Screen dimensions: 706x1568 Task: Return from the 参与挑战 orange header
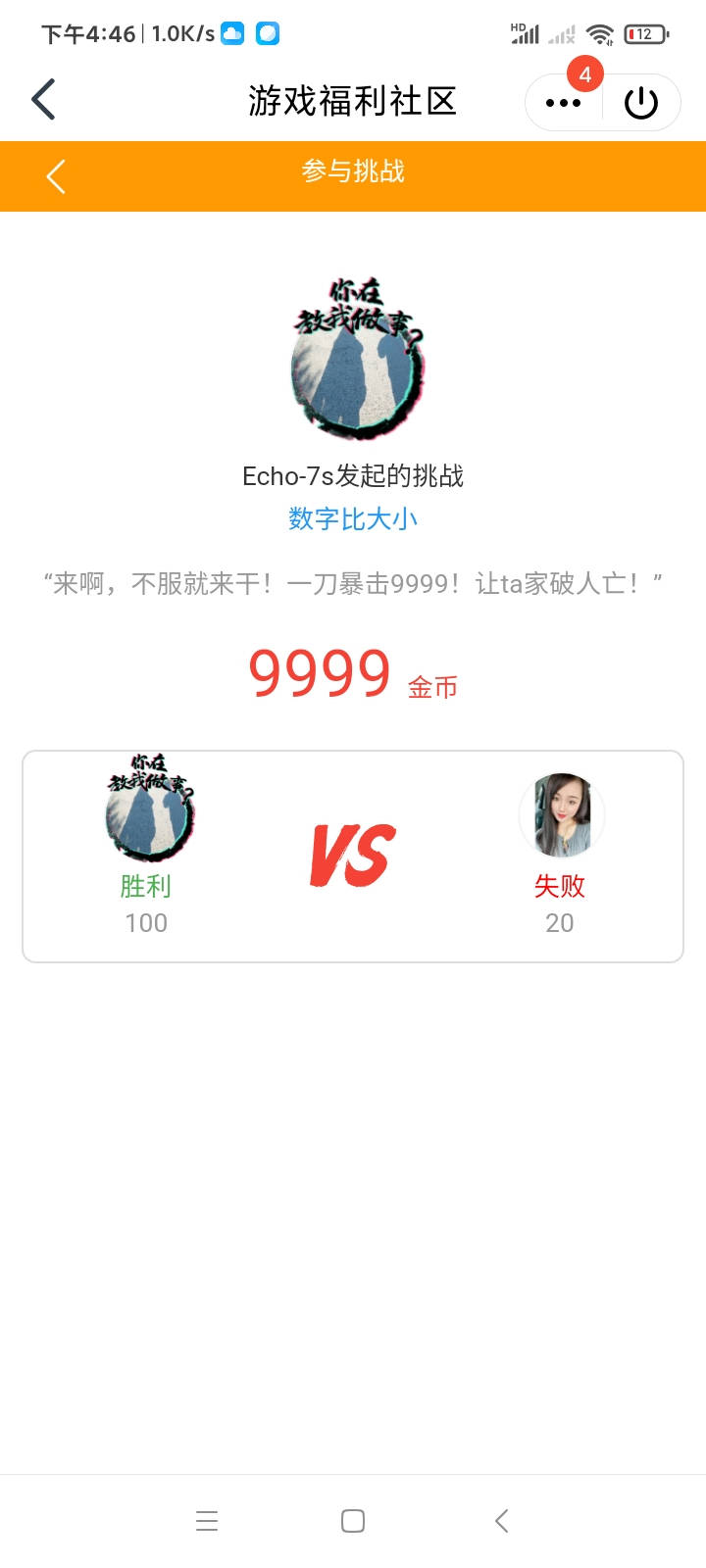coord(56,176)
